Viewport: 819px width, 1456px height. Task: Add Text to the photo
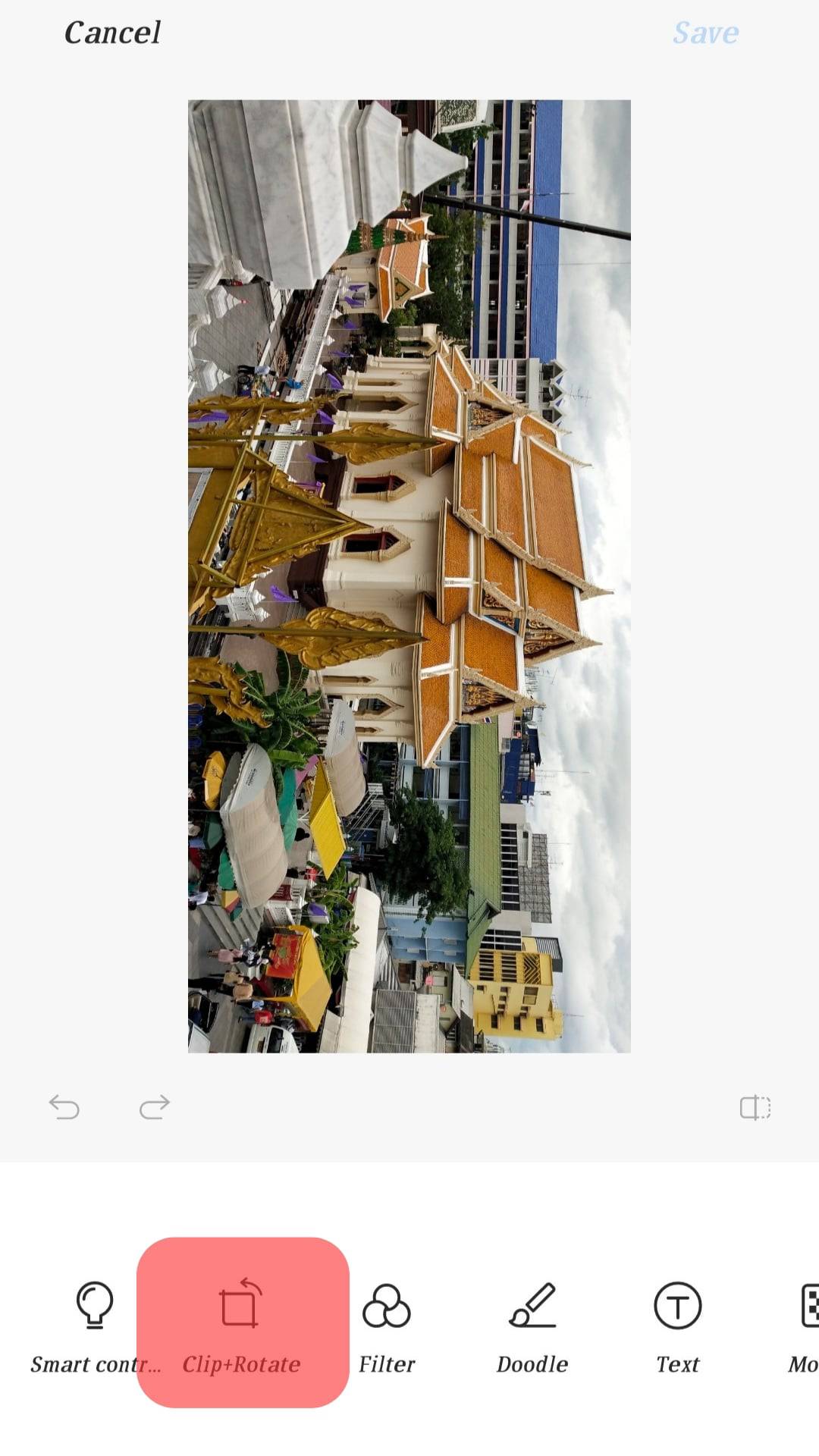click(677, 1323)
